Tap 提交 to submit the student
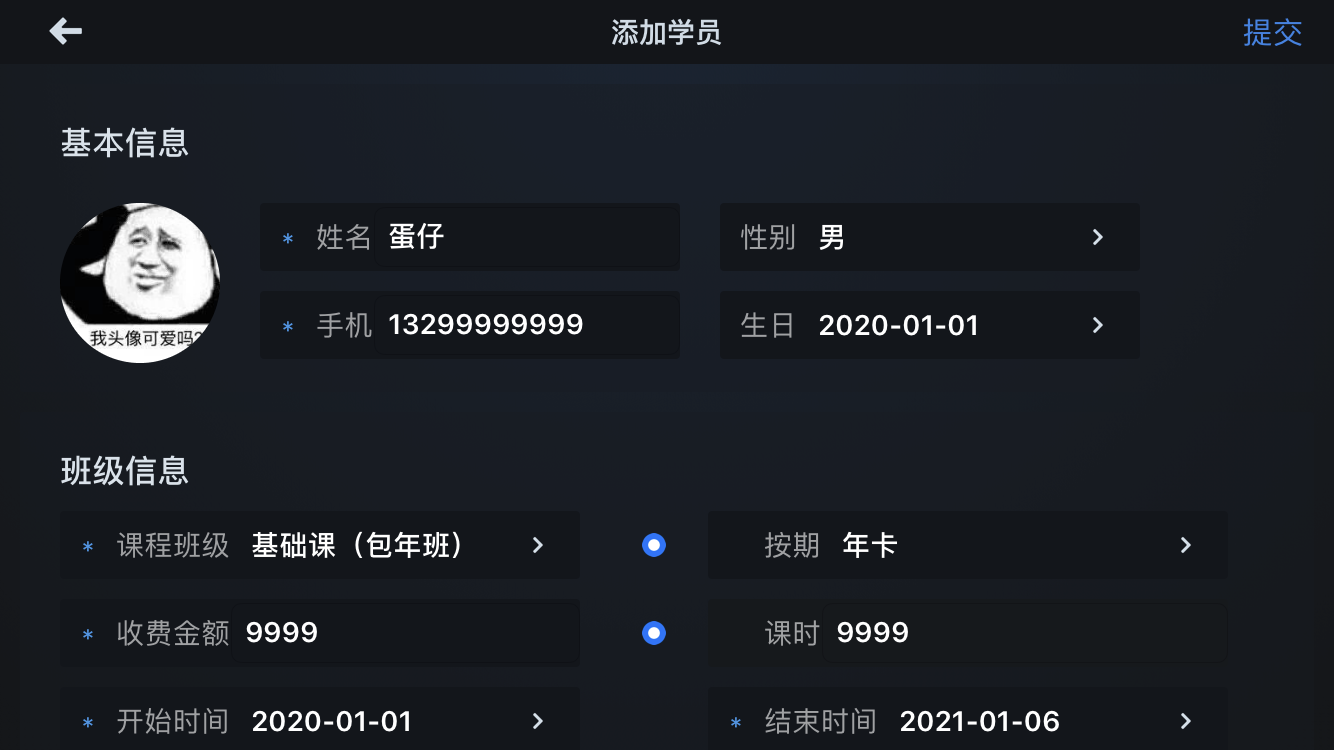 1272,32
